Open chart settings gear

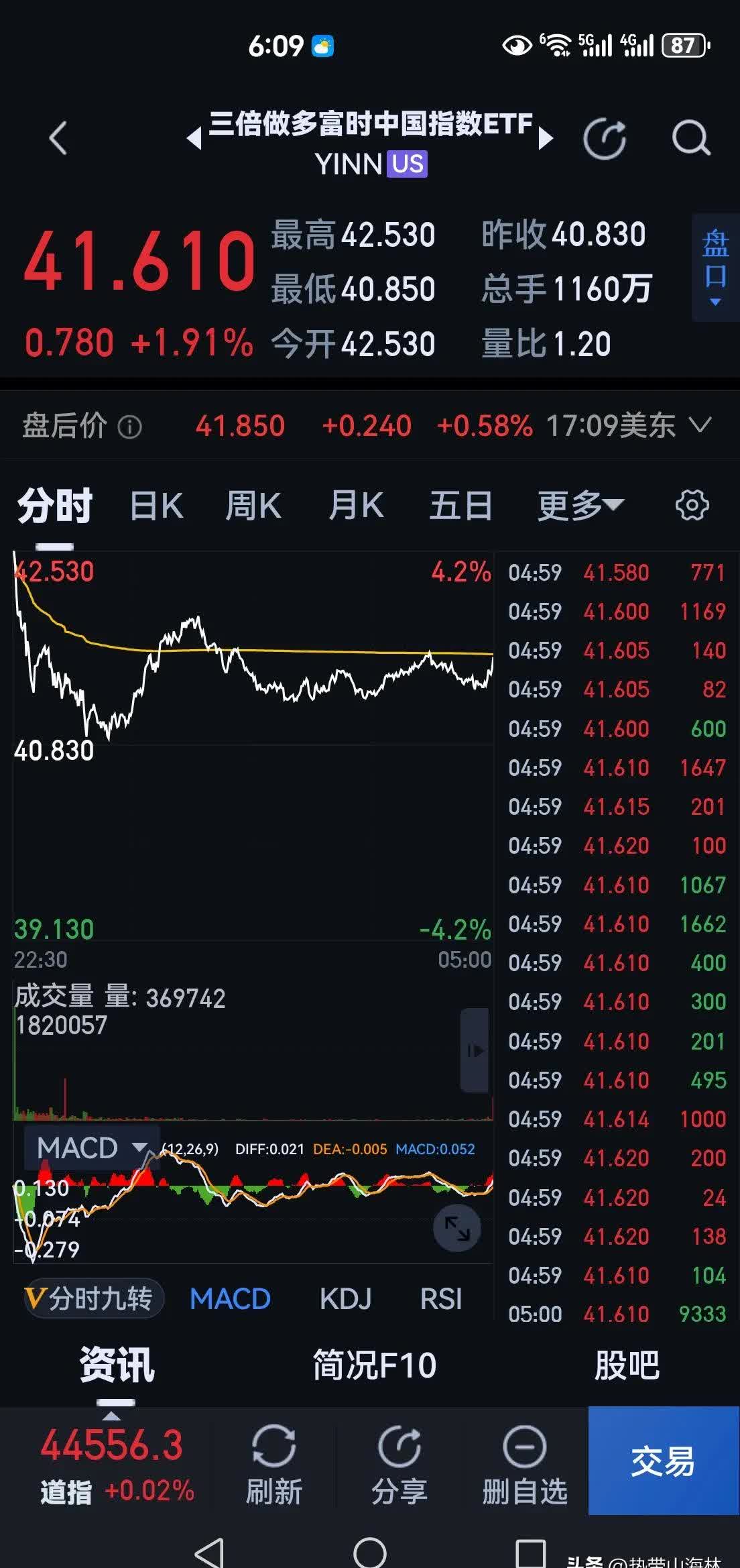coord(692,506)
